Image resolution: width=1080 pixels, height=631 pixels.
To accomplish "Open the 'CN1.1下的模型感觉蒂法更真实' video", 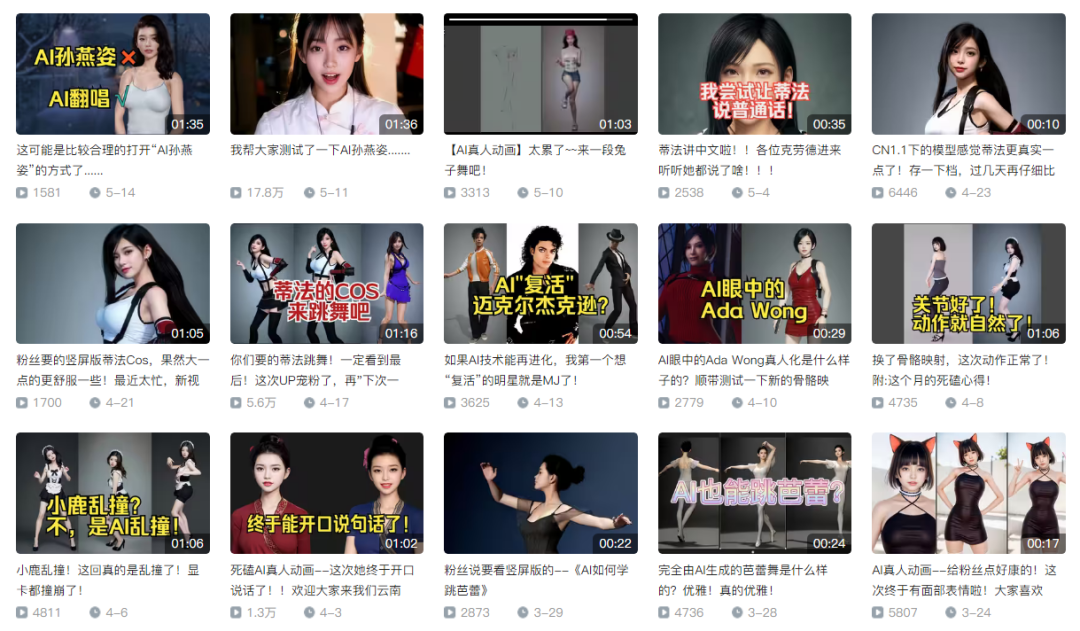I will 968,74.
